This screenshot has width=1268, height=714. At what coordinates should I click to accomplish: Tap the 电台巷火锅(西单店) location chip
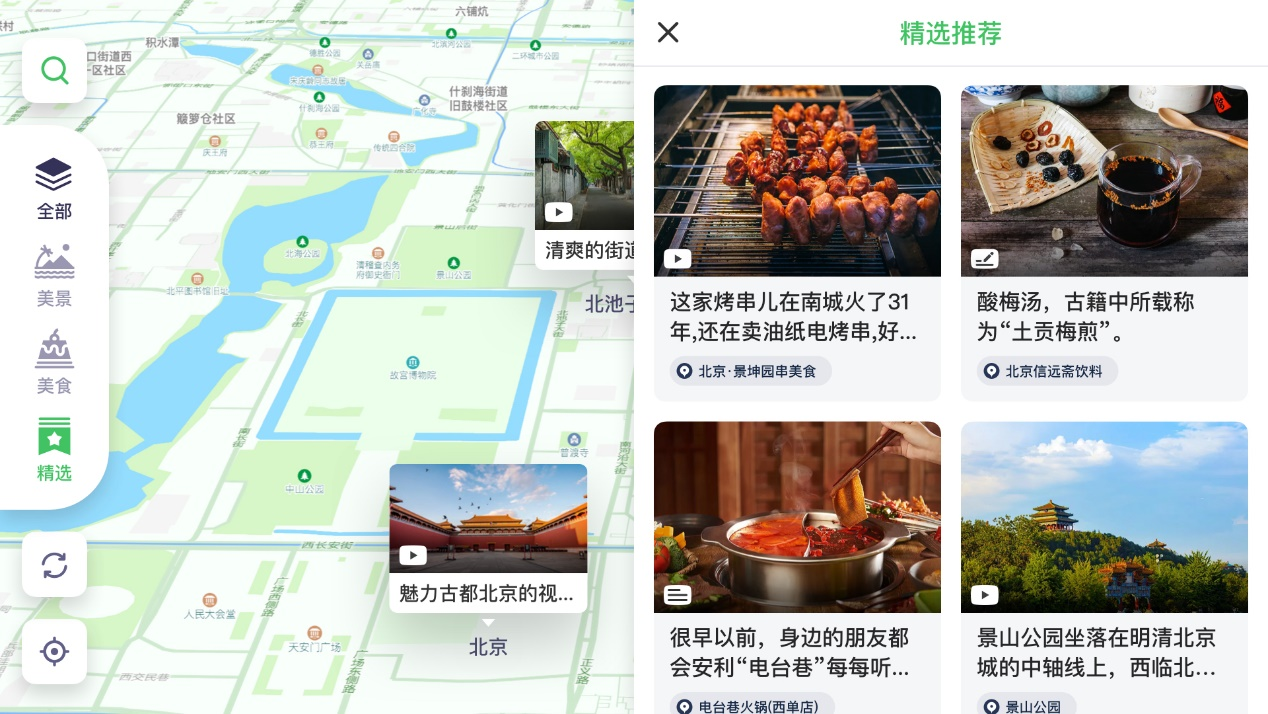[750, 706]
